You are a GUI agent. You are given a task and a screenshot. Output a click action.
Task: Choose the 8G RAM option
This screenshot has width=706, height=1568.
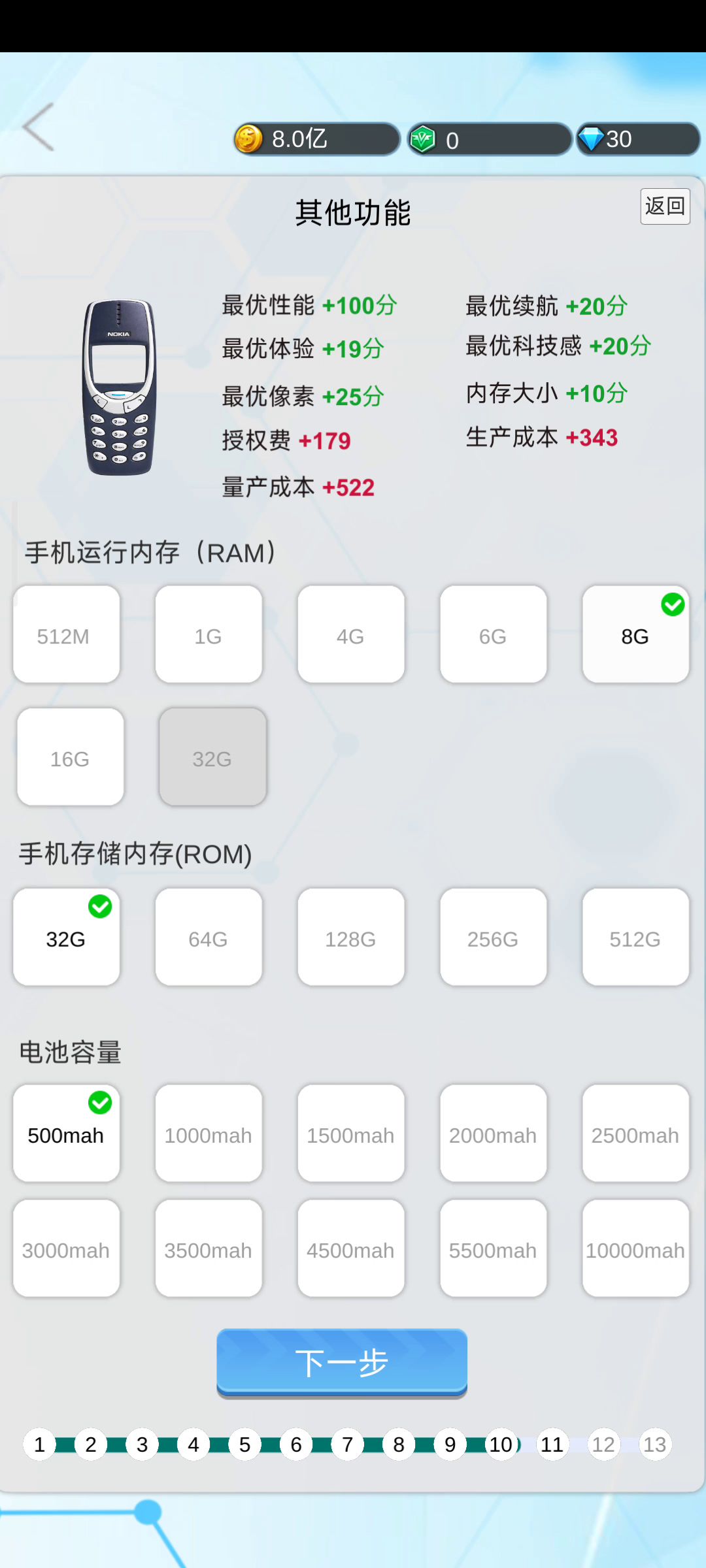pyautogui.click(x=635, y=635)
